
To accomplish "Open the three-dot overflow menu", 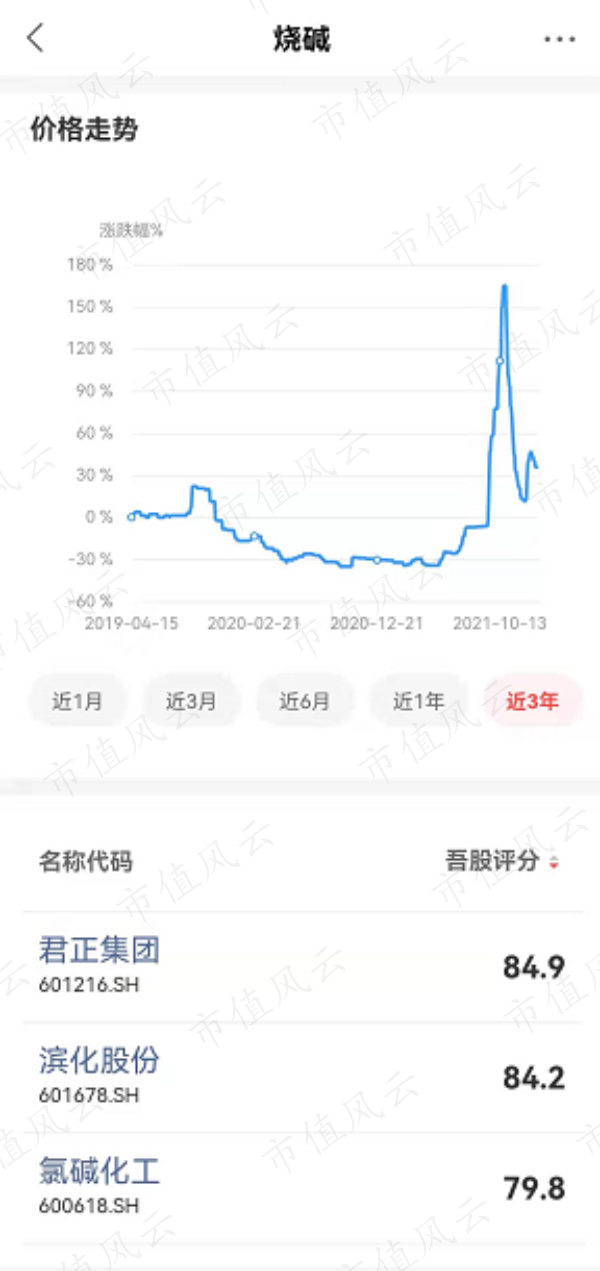I will point(559,39).
